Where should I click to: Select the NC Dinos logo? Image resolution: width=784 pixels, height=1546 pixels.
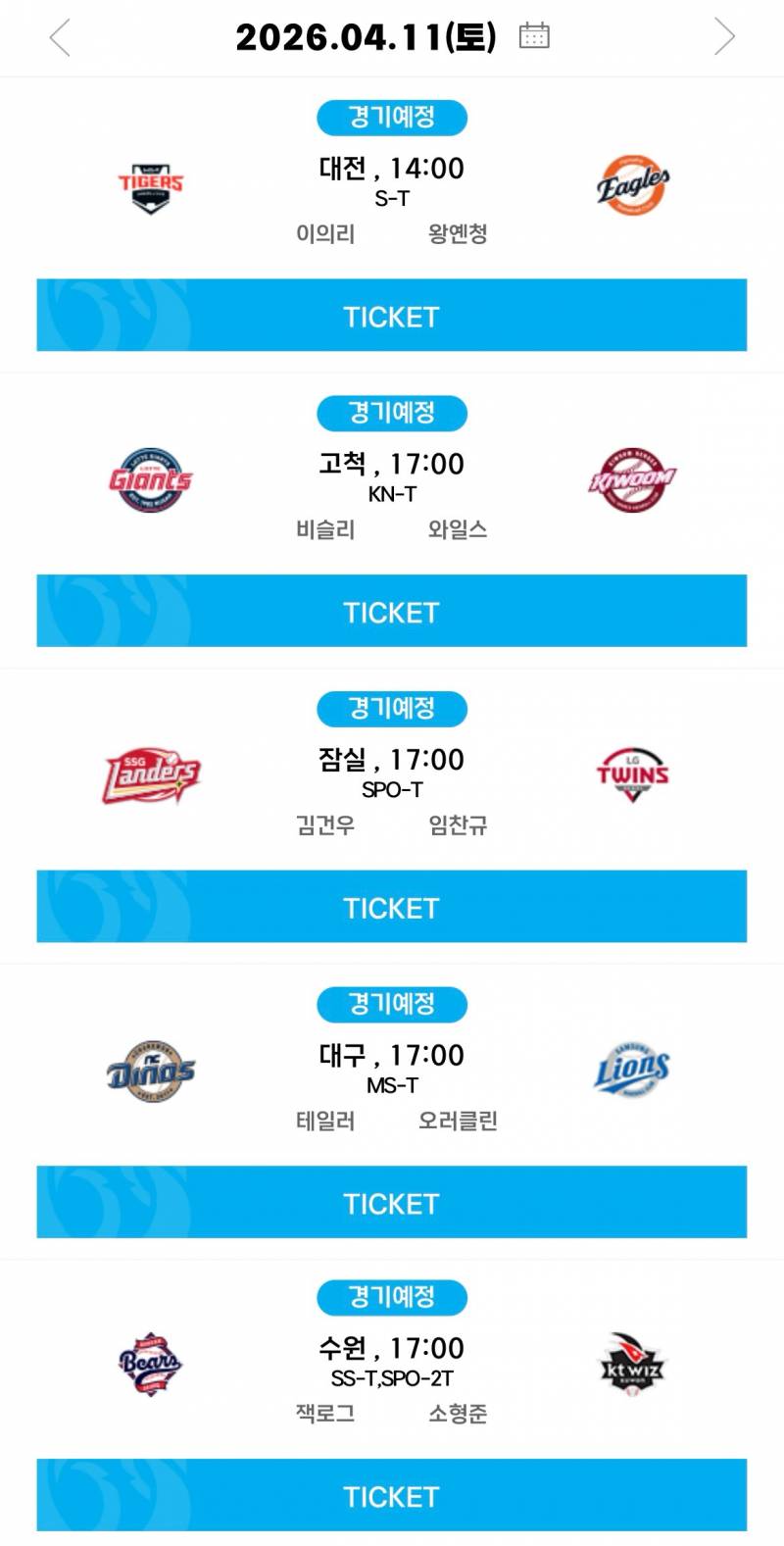pos(151,1071)
